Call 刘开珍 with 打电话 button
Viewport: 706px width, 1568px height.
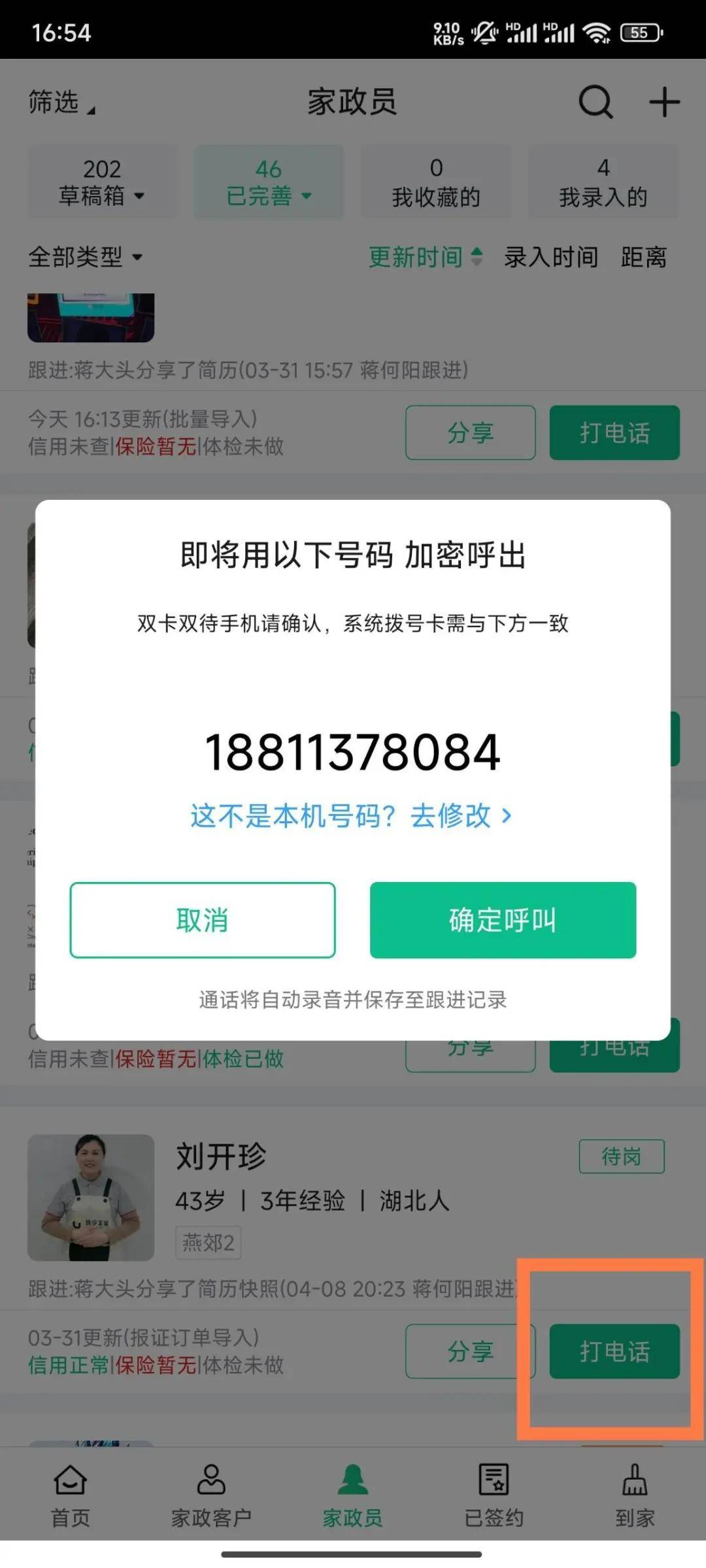click(614, 1351)
